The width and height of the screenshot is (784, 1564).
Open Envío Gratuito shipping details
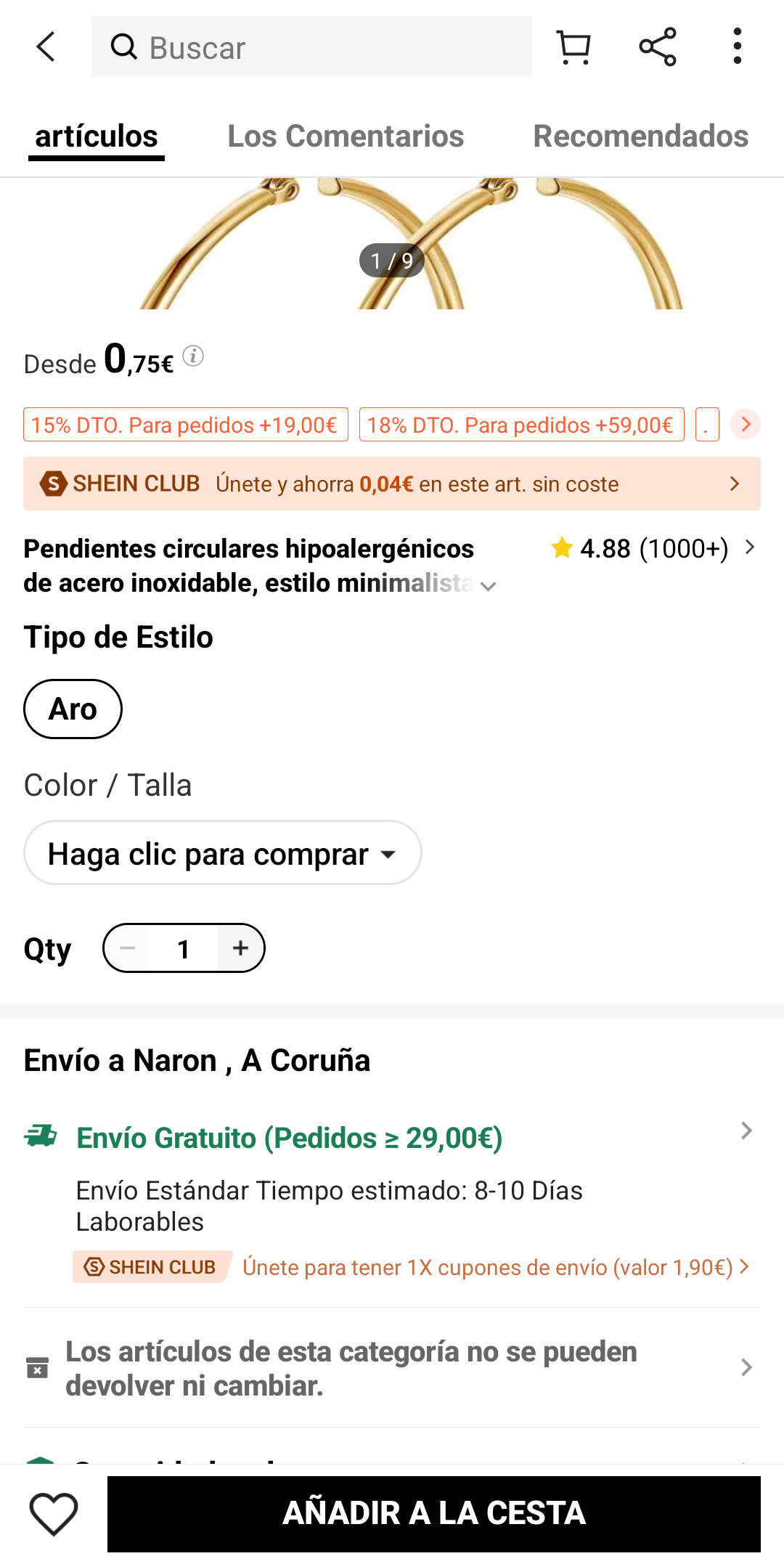(x=392, y=1137)
